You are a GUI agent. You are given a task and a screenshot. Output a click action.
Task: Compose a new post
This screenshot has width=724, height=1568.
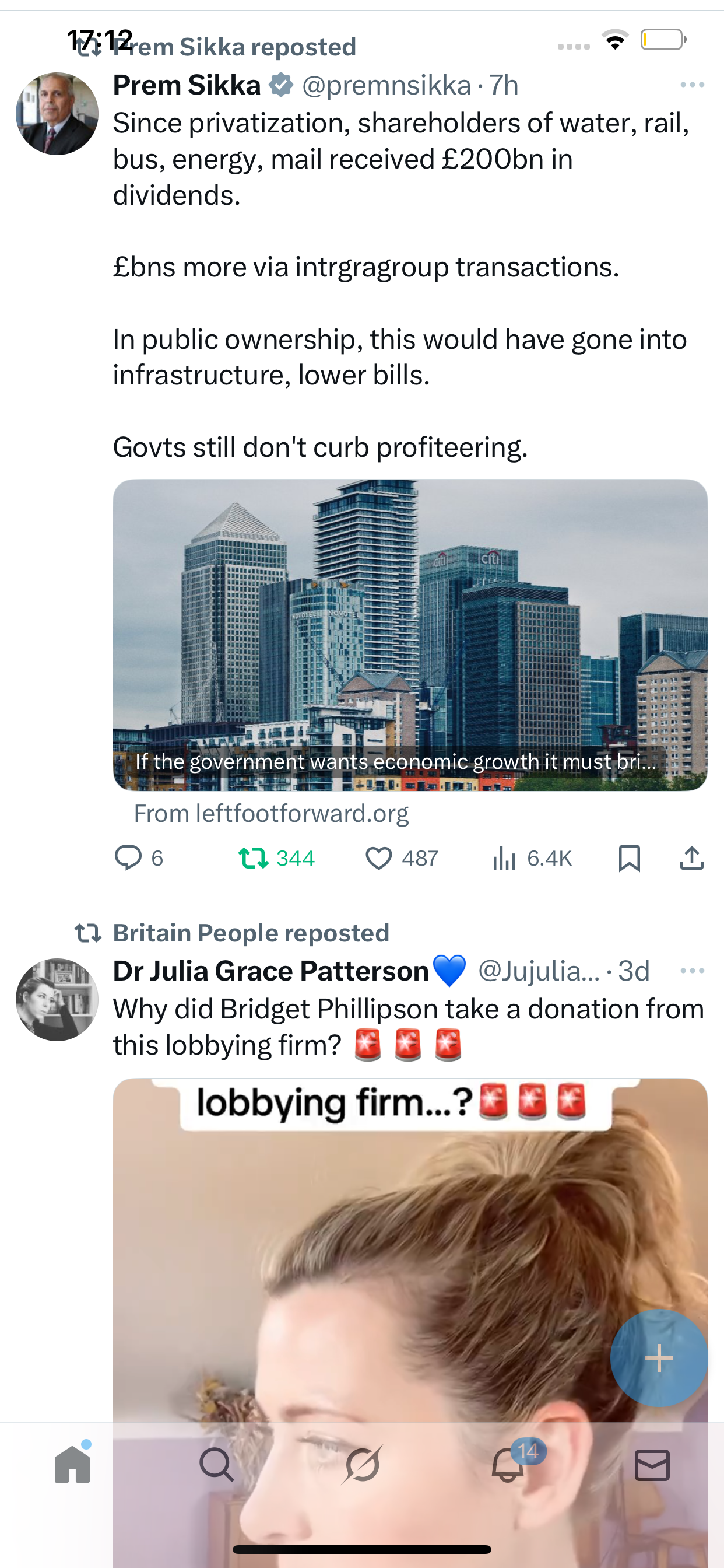coord(658,1358)
